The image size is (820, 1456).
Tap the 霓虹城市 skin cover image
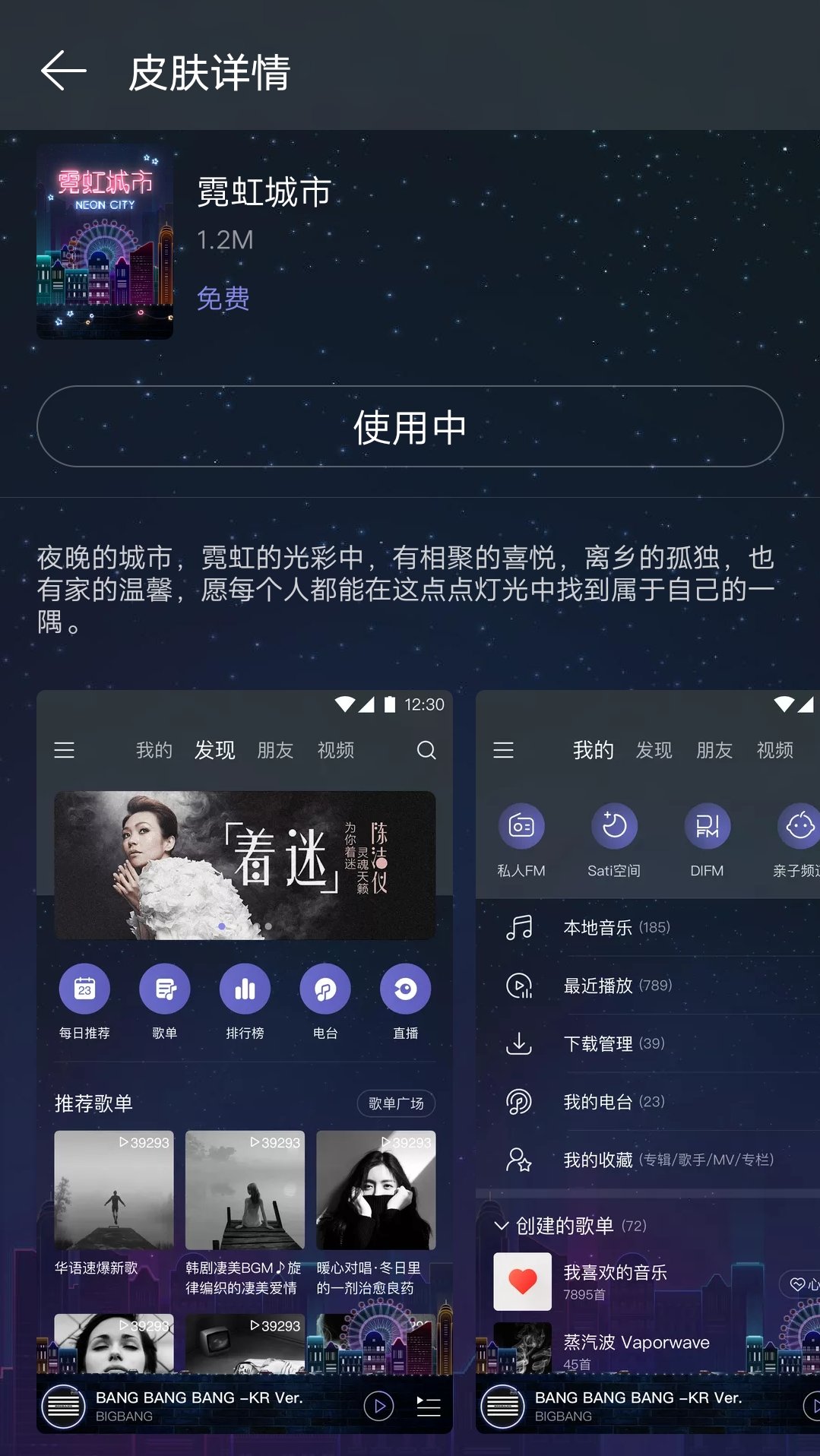point(105,242)
